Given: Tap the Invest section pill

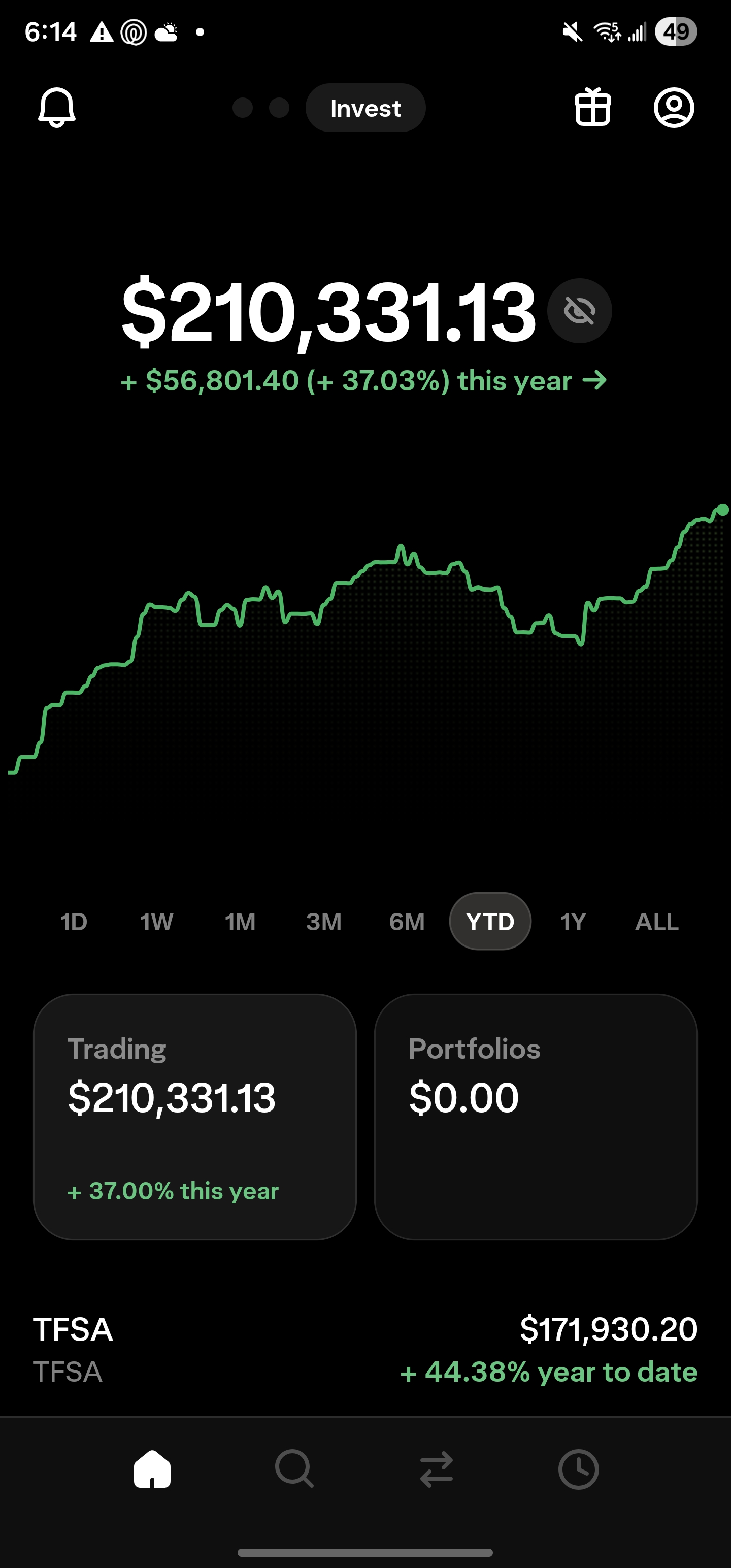Looking at the screenshot, I should tap(365, 108).
